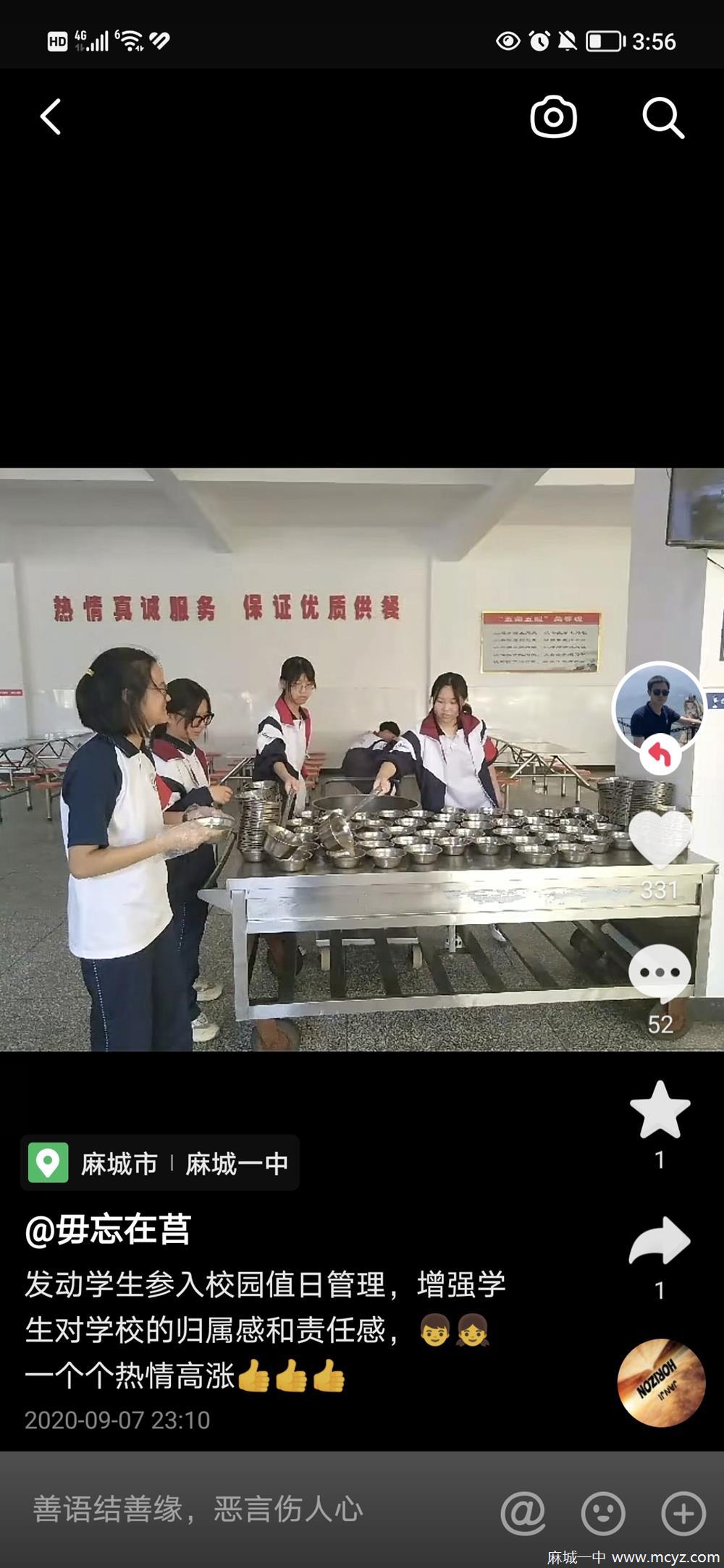Open the camera icon in the top bar
This screenshot has height=1568, width=724.
(x=554, y=116)
